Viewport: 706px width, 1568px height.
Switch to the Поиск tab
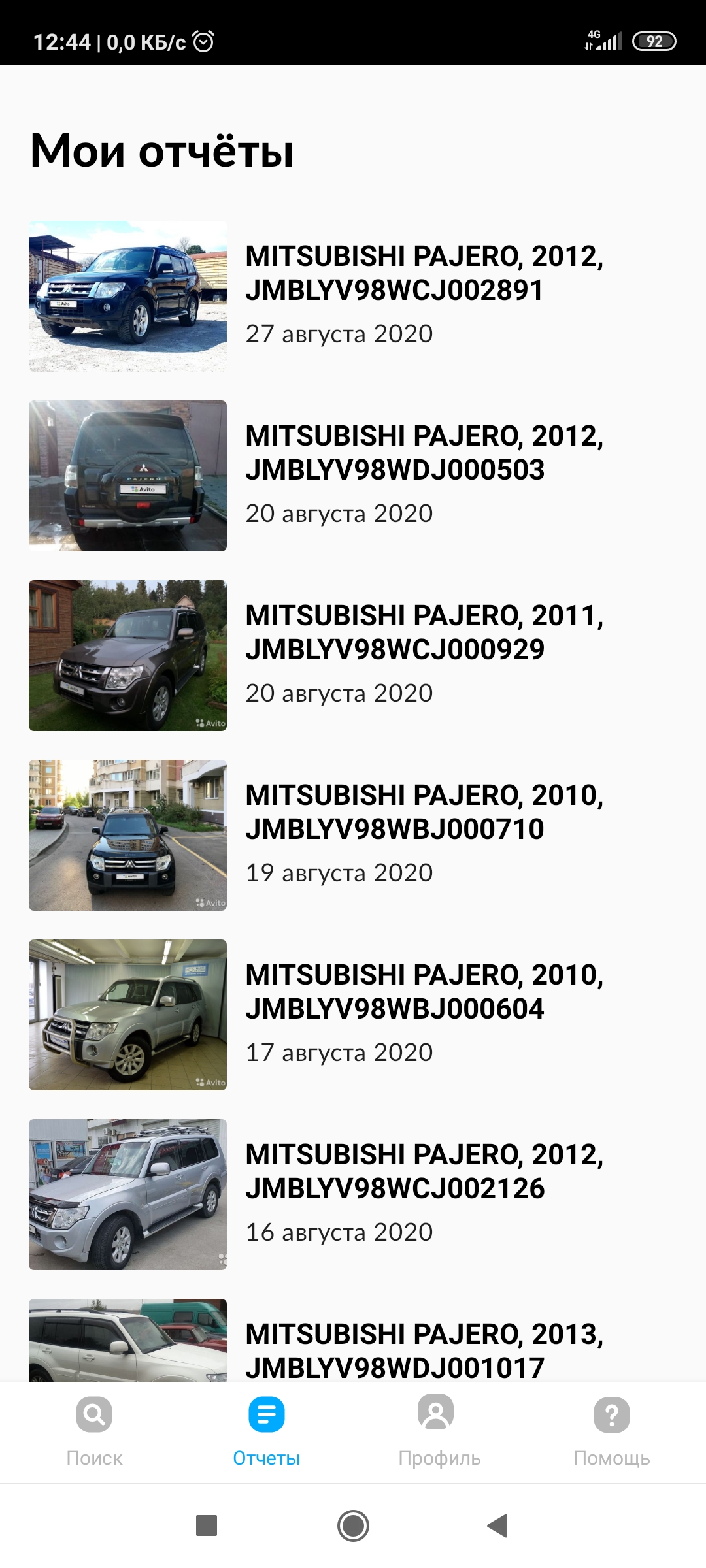(94, 1432)
